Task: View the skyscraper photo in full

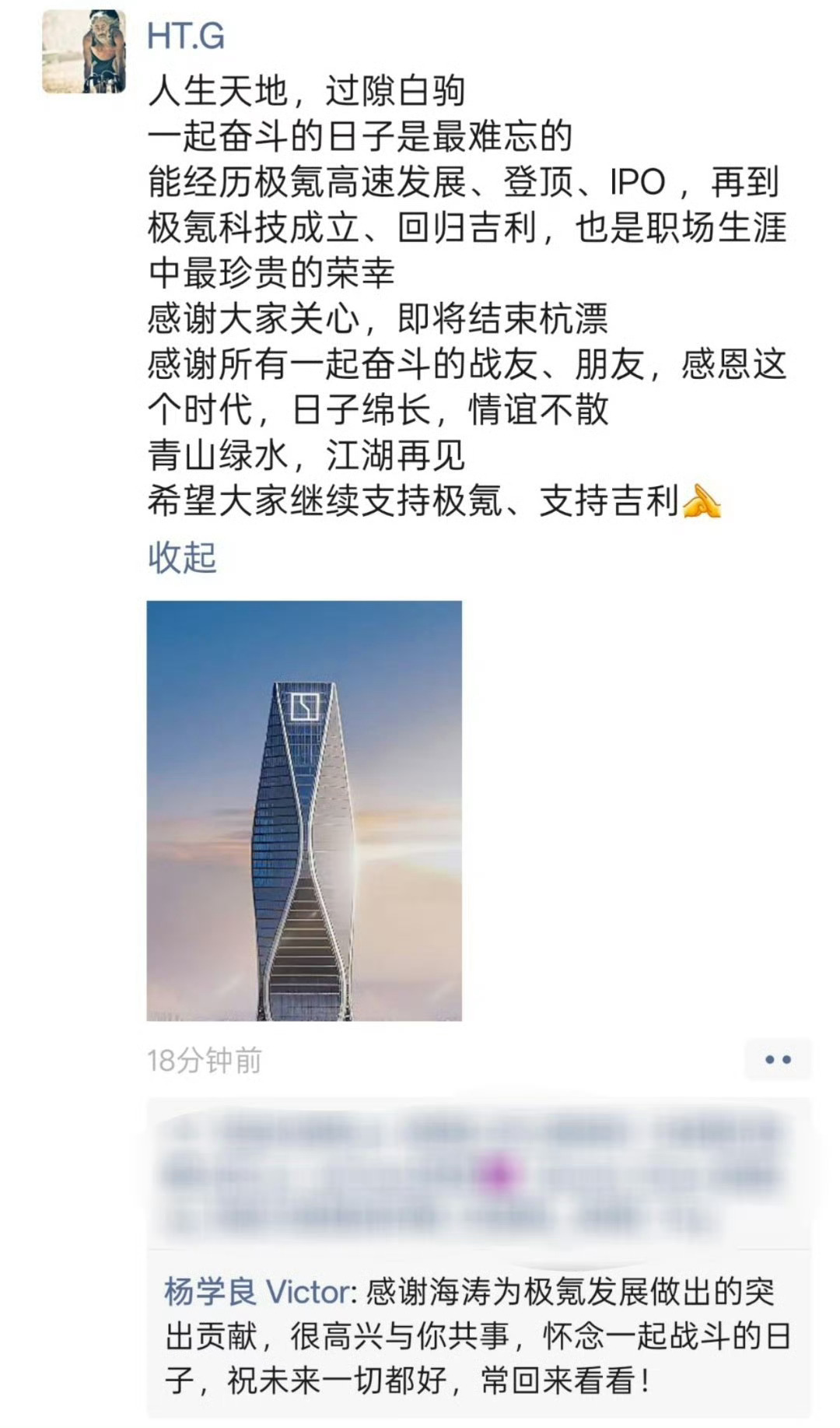Action: click(x=304, y=810)
